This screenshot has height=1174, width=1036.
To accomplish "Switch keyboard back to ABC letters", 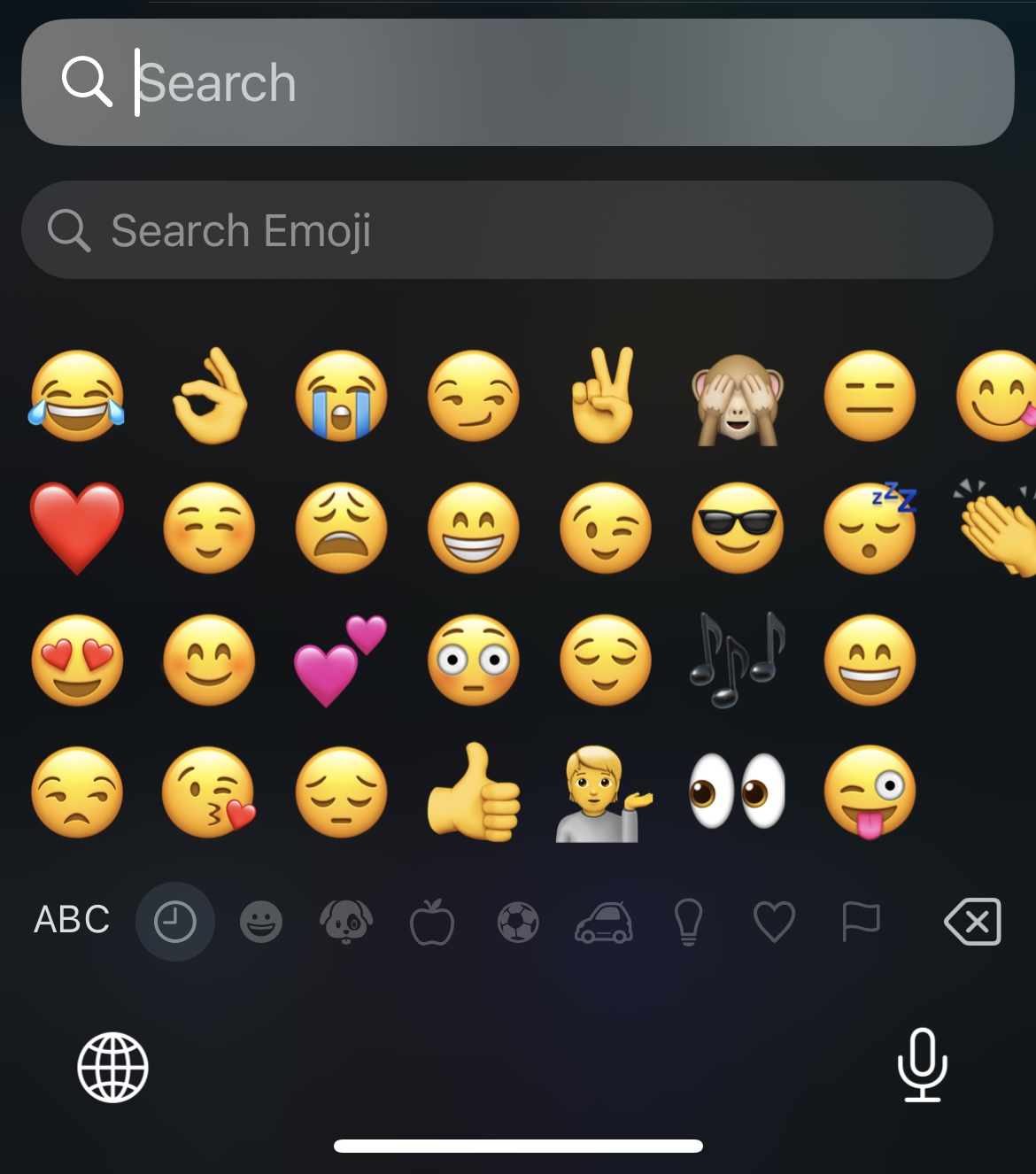I will pos(72,920).
